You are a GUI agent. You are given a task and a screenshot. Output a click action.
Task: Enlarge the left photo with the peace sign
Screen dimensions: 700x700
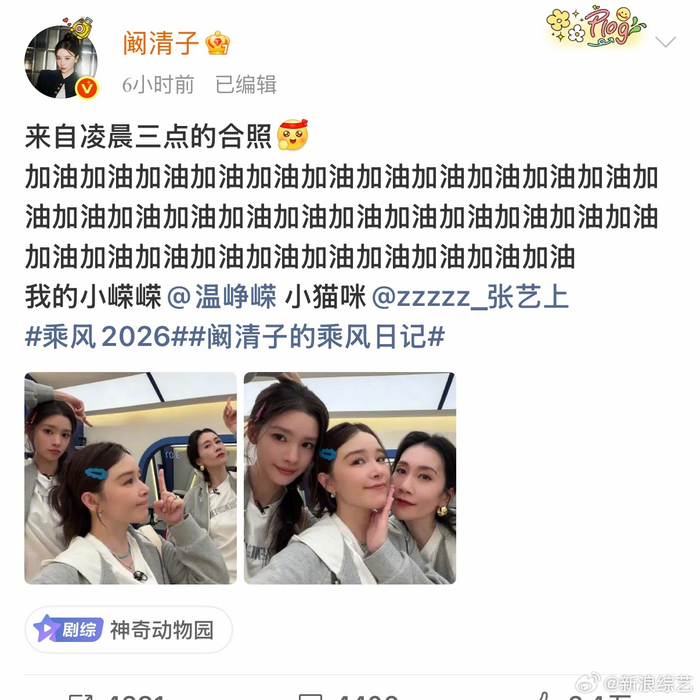tap(131, 478)
